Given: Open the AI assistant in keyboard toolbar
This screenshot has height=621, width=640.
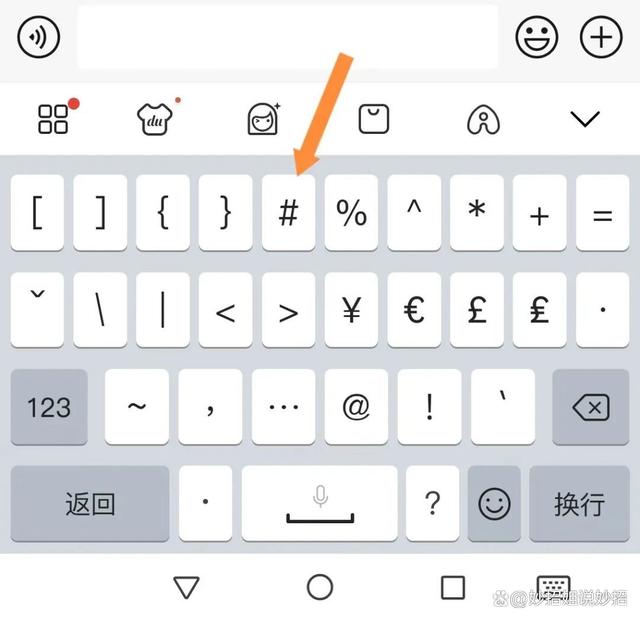Looking at the screenshot, I should (483, 120).
